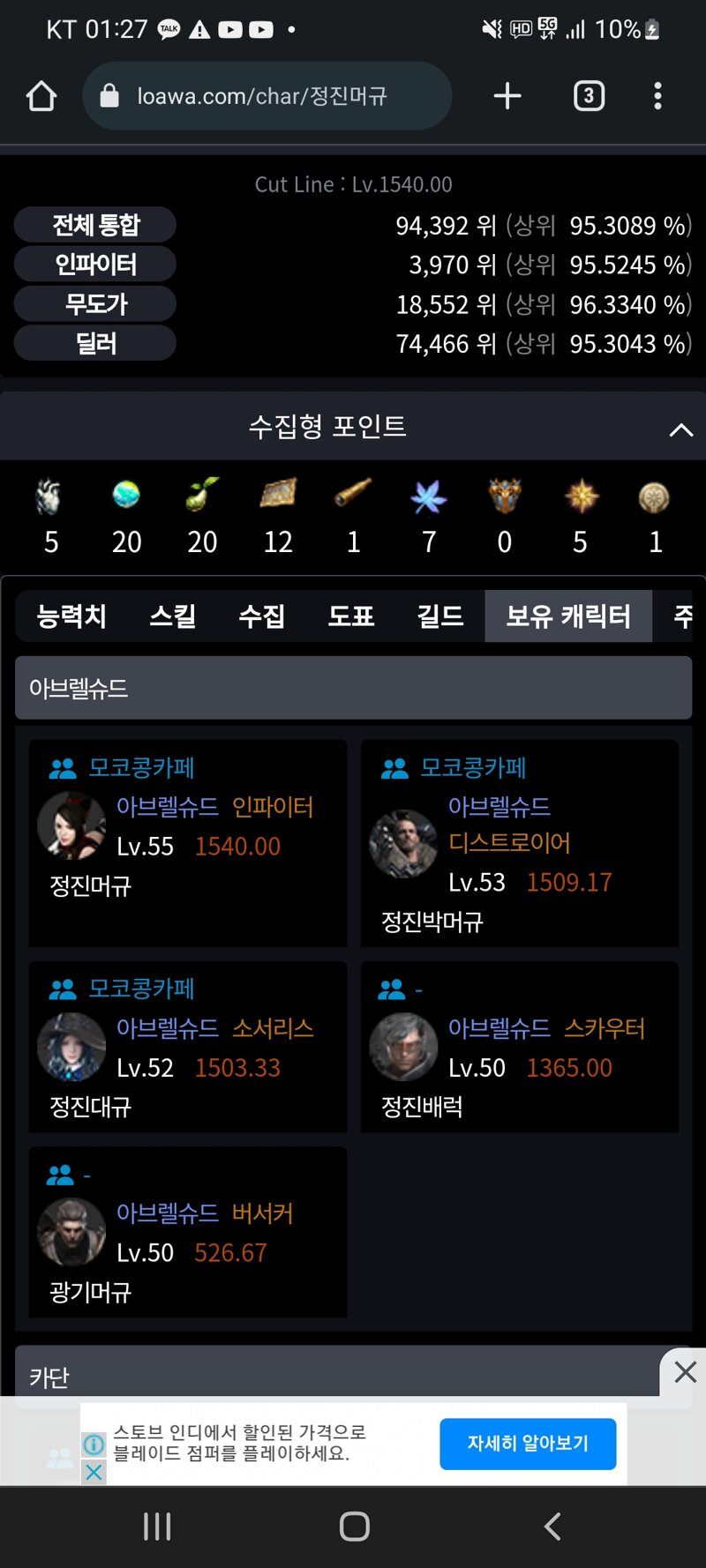
Task: Go back with the system back button
Action: (552, 1527)
